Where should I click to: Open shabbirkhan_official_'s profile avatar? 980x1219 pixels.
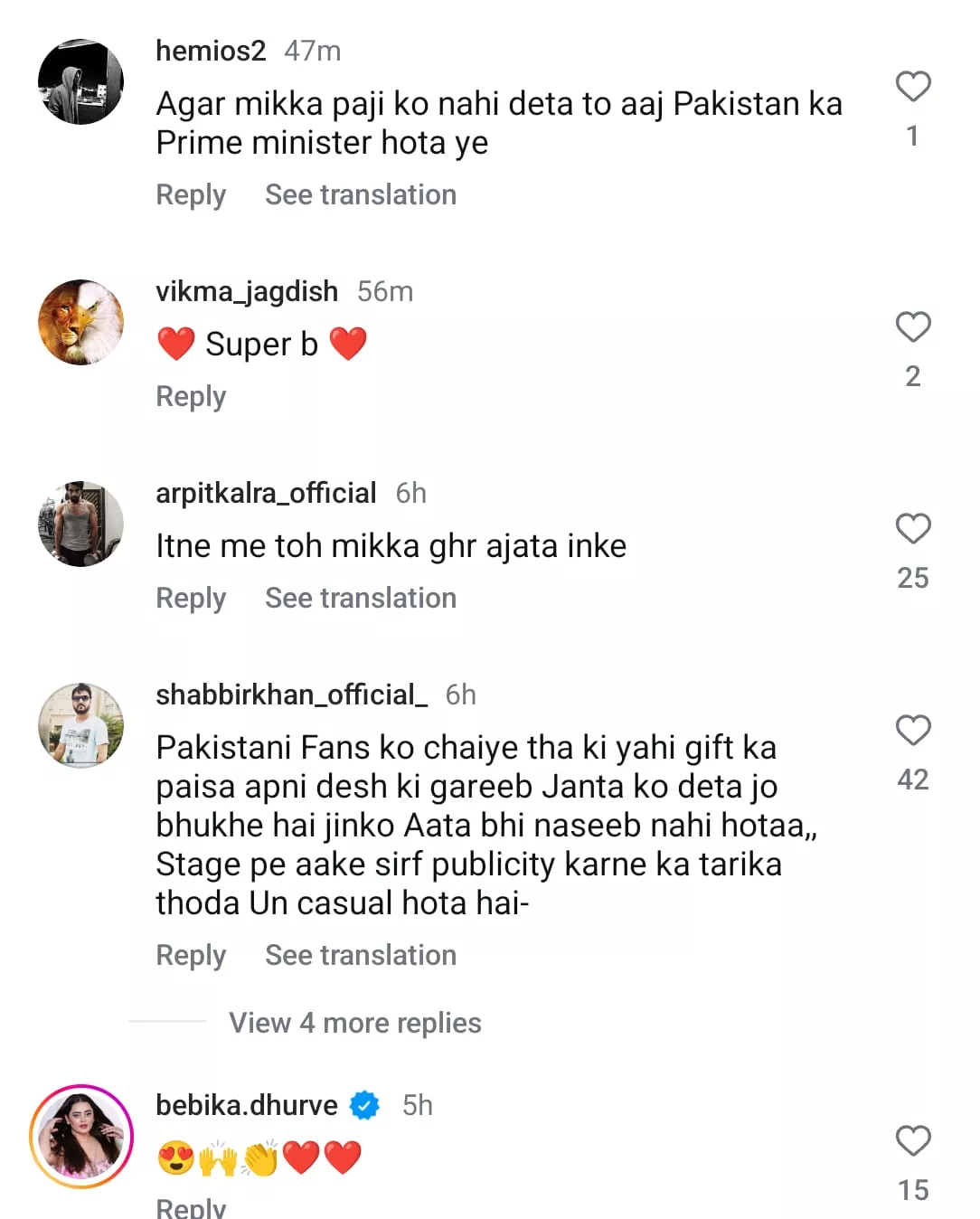[x=80, y=725]
